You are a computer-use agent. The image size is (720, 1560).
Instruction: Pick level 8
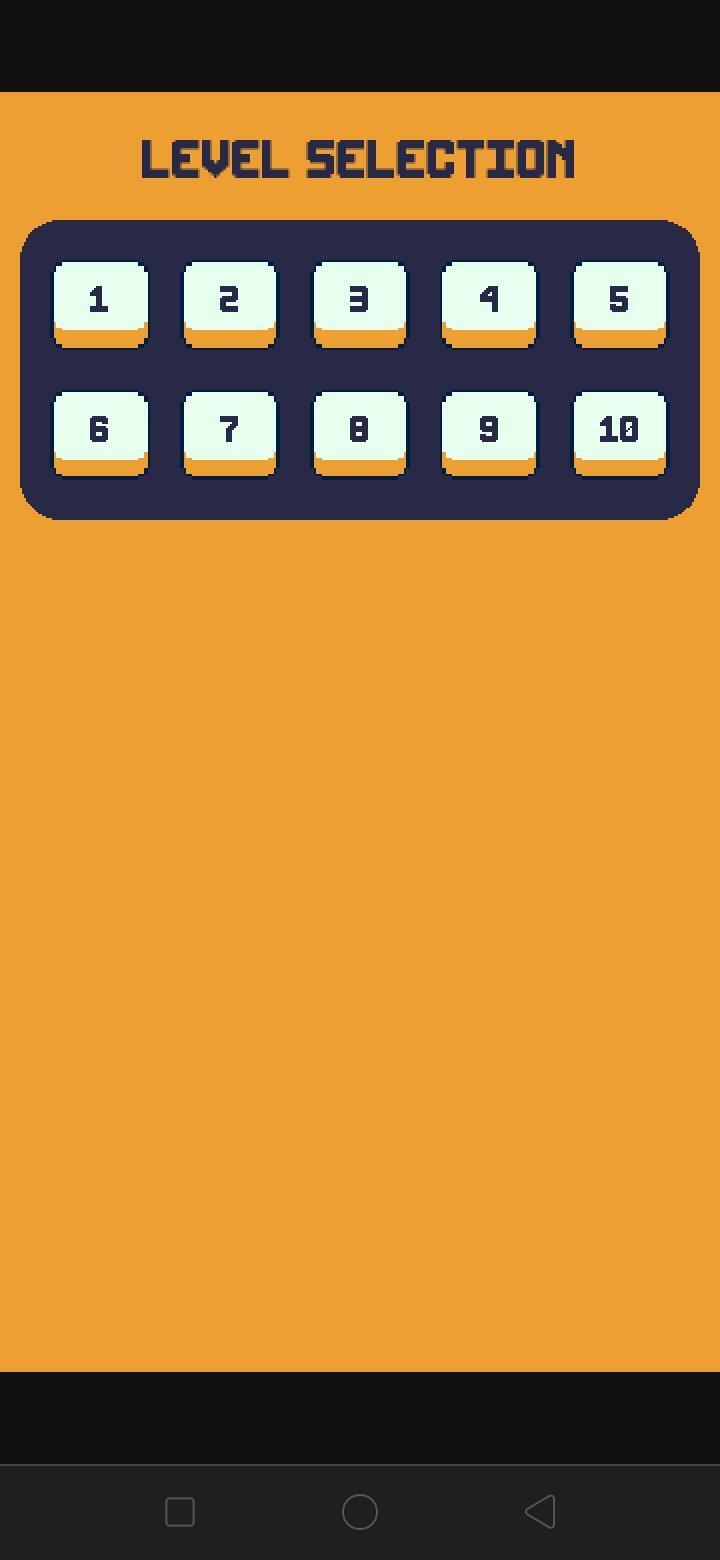tap(360, 433)
